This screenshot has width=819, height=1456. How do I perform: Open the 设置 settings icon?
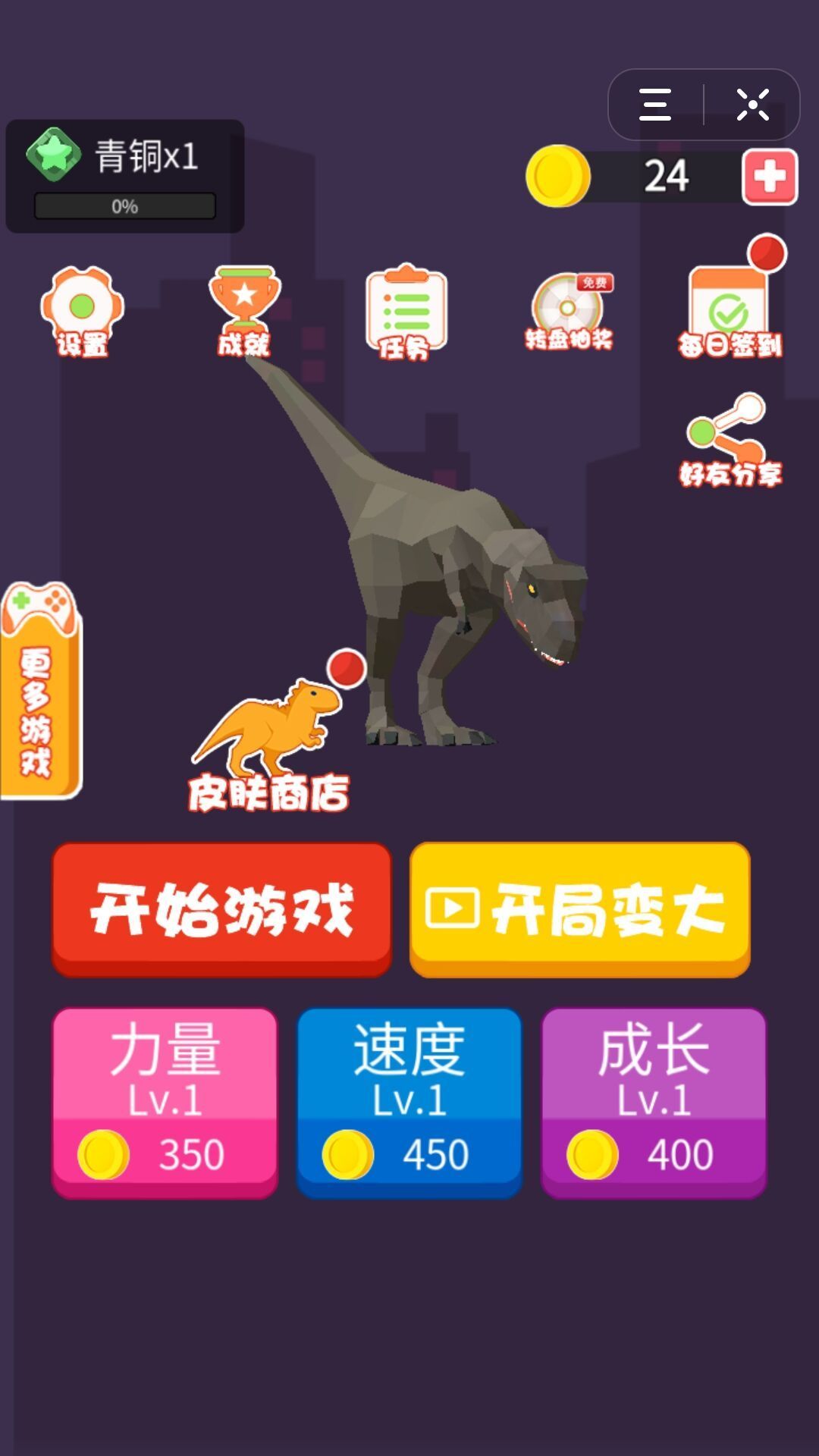82,312
